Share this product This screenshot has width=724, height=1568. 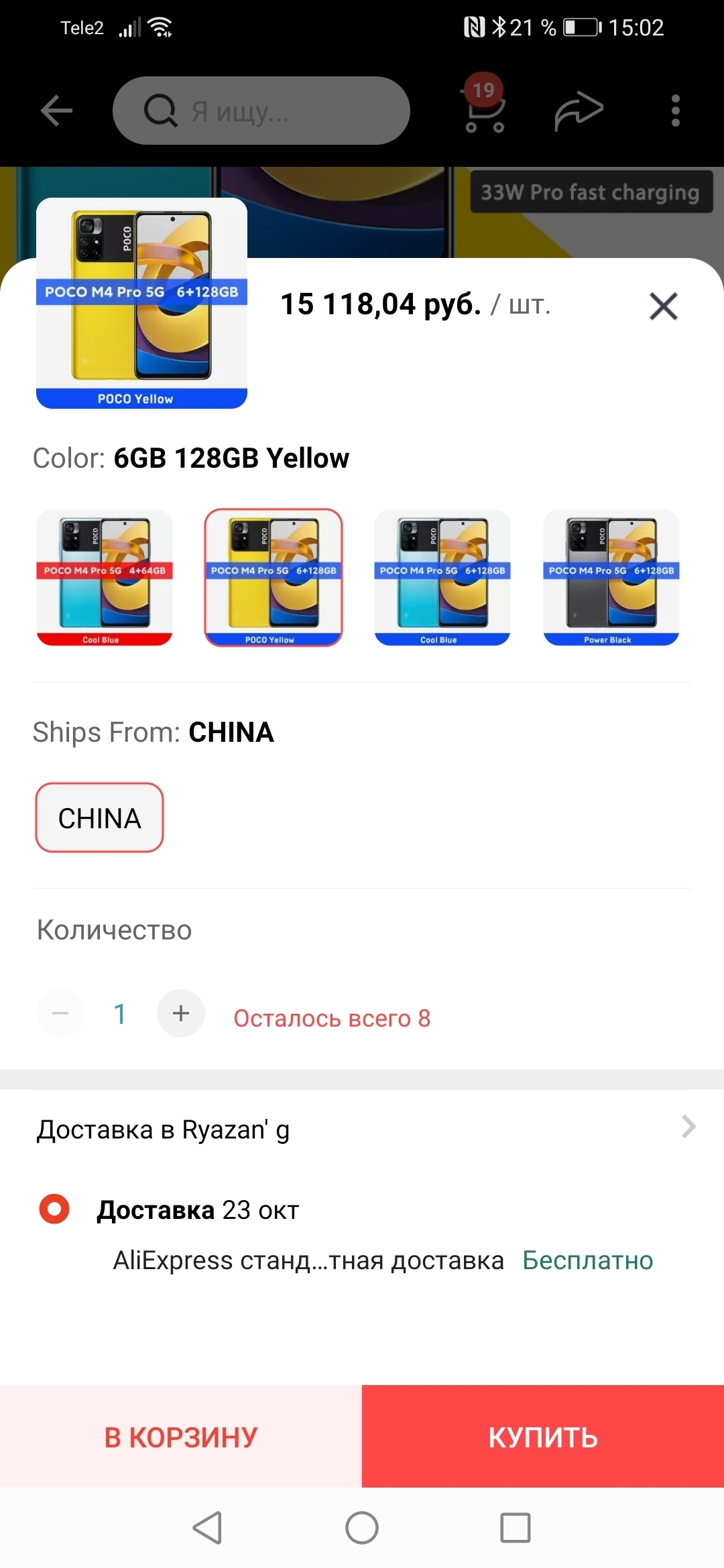pyautogui.click(x=579, y=111)
